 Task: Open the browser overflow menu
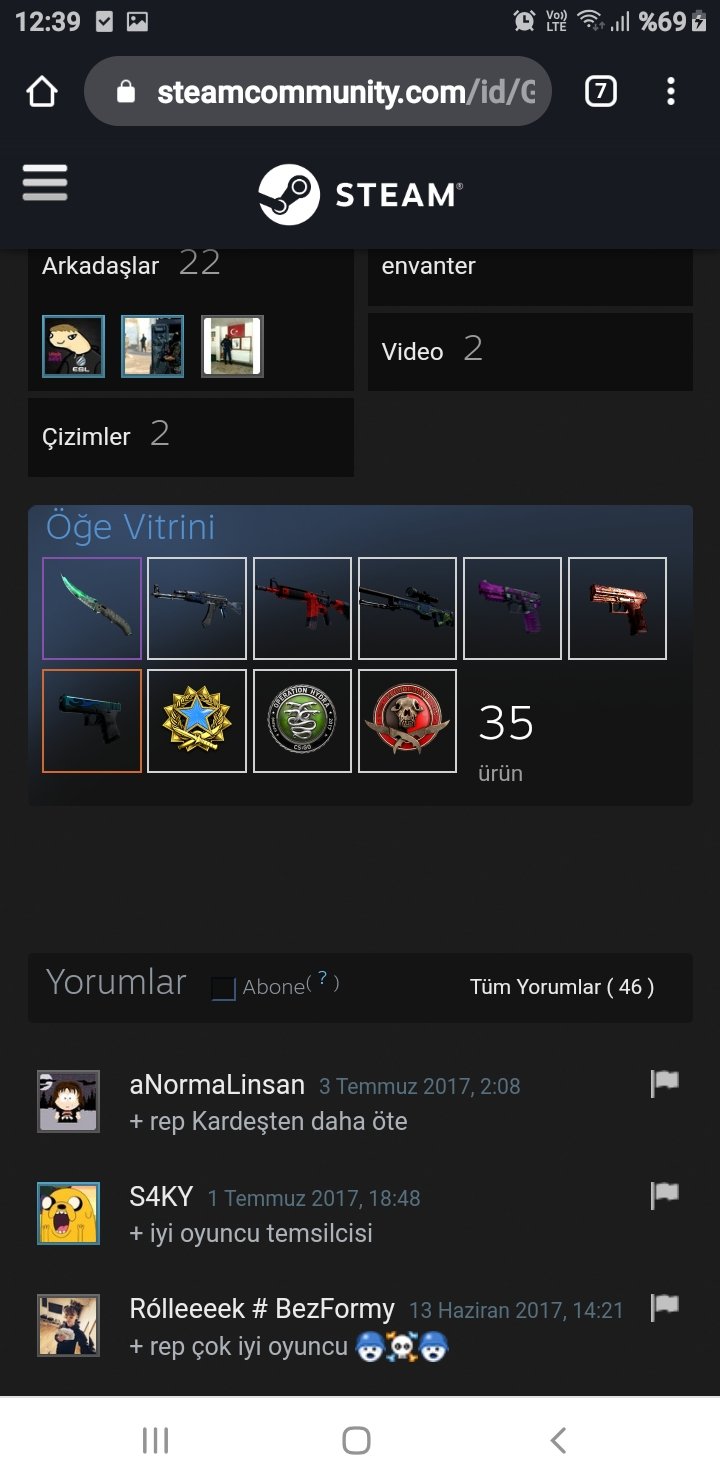(670, 92)
